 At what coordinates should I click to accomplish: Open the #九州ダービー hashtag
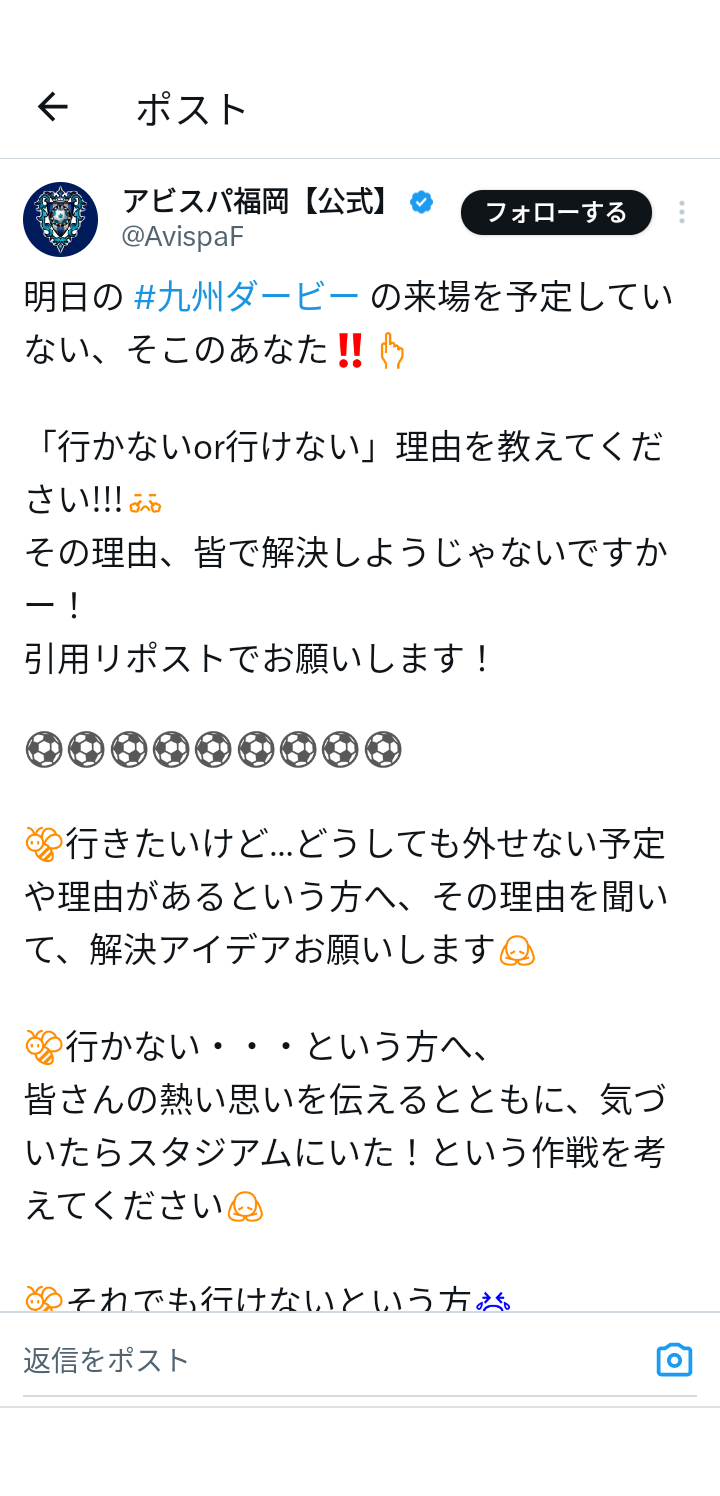click(246, 296)
